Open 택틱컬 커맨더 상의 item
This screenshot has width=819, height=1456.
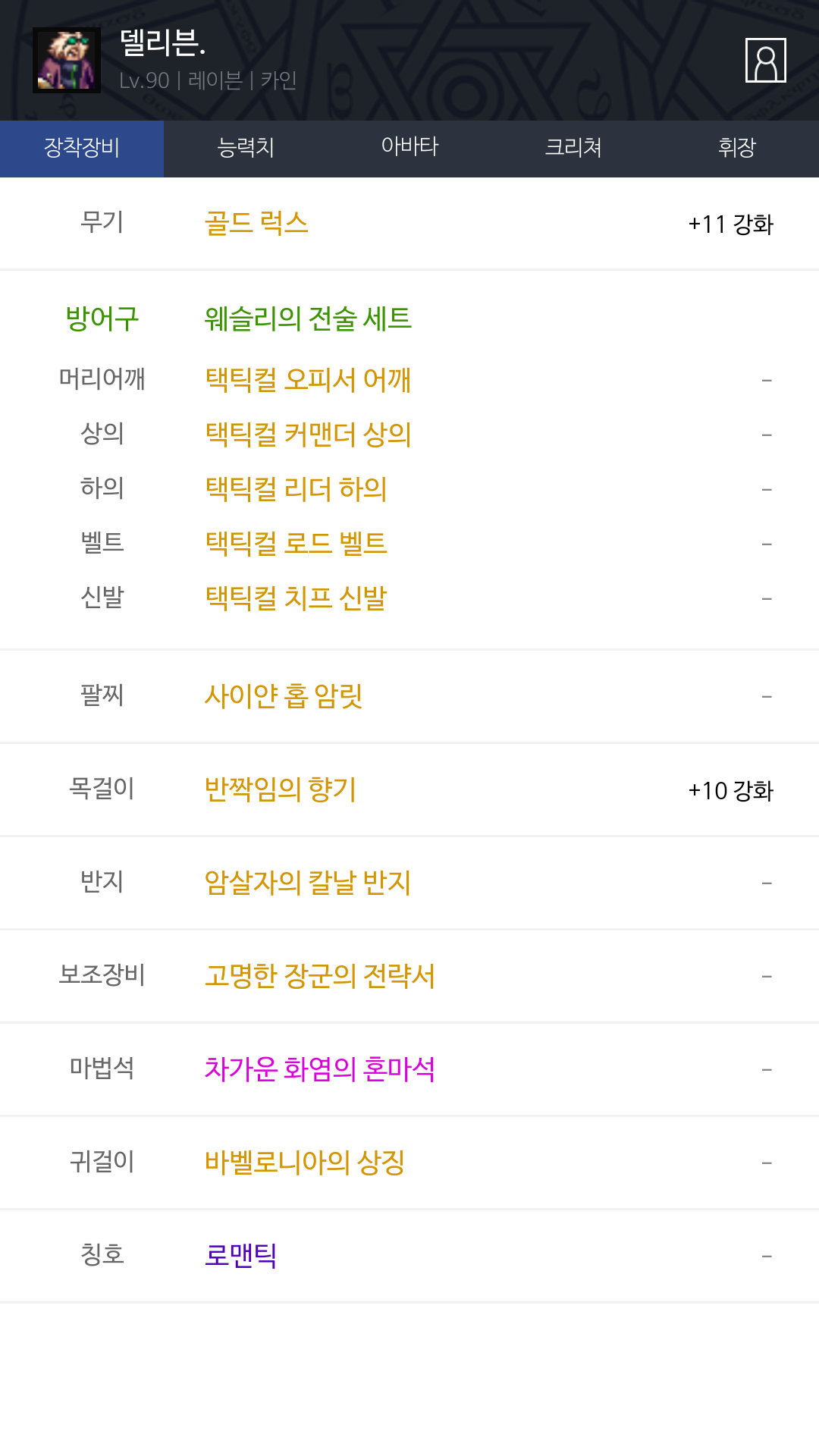[x=308, y=434]
